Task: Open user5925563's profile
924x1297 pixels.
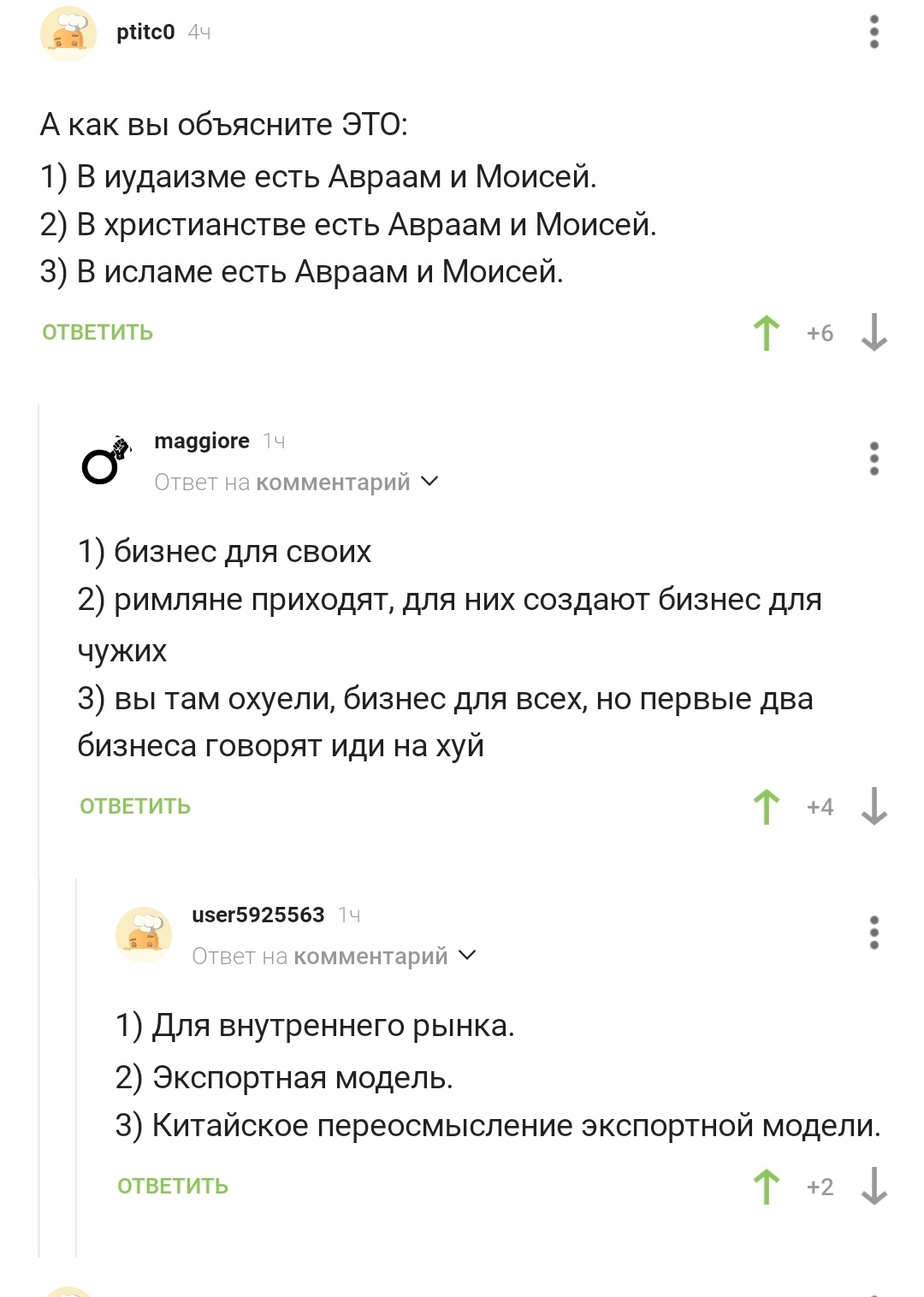Action: point(258,915)
